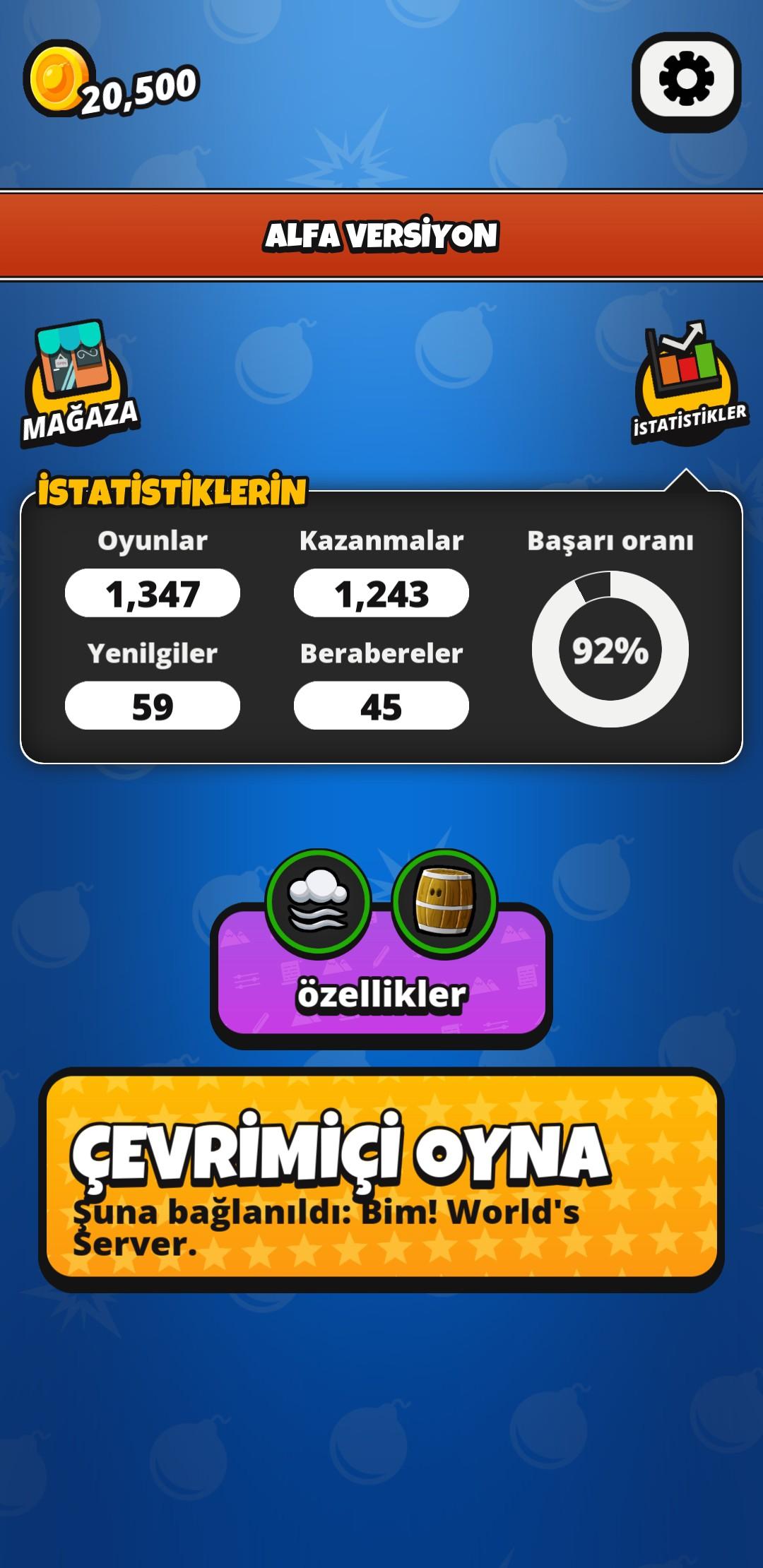The height and width of the screenshot is (1568, 763).
Task: Toggle the İstatistikler panel
Action: (x=688, y=384)
